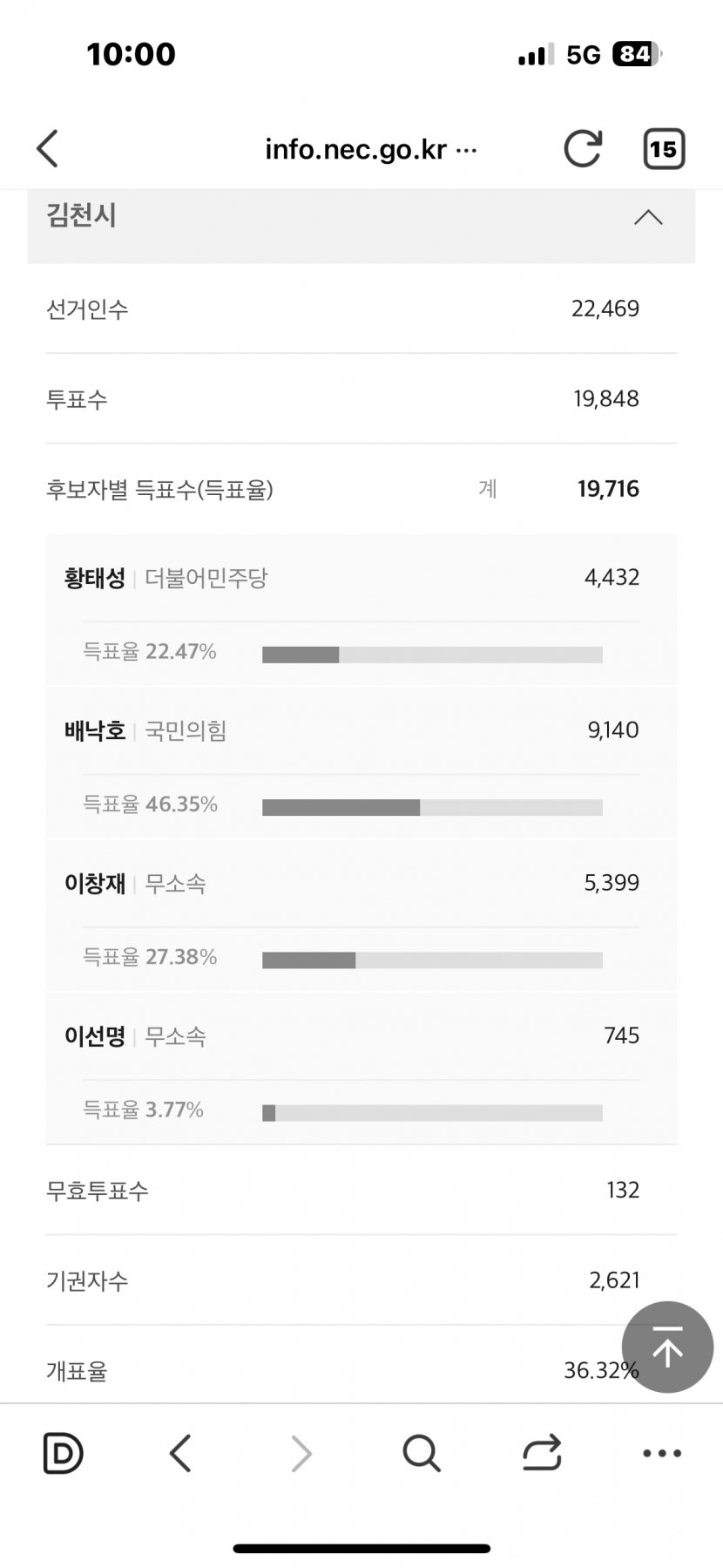Collapse the 김천시 section
Viewport: 723px width, 1568px height.
click(x=648, y=217)
